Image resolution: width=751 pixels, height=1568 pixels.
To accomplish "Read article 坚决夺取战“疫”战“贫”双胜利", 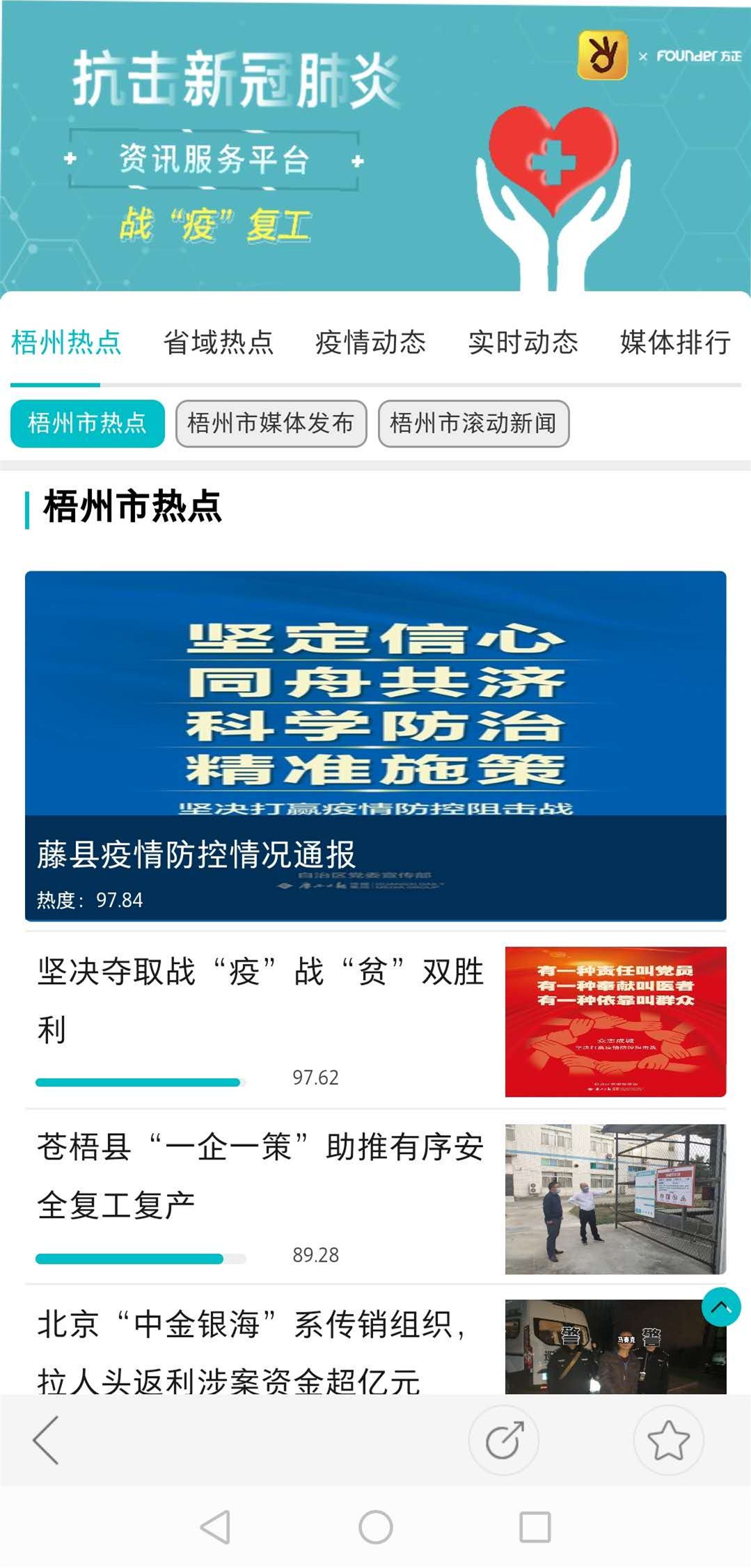I will pos(260,999).
